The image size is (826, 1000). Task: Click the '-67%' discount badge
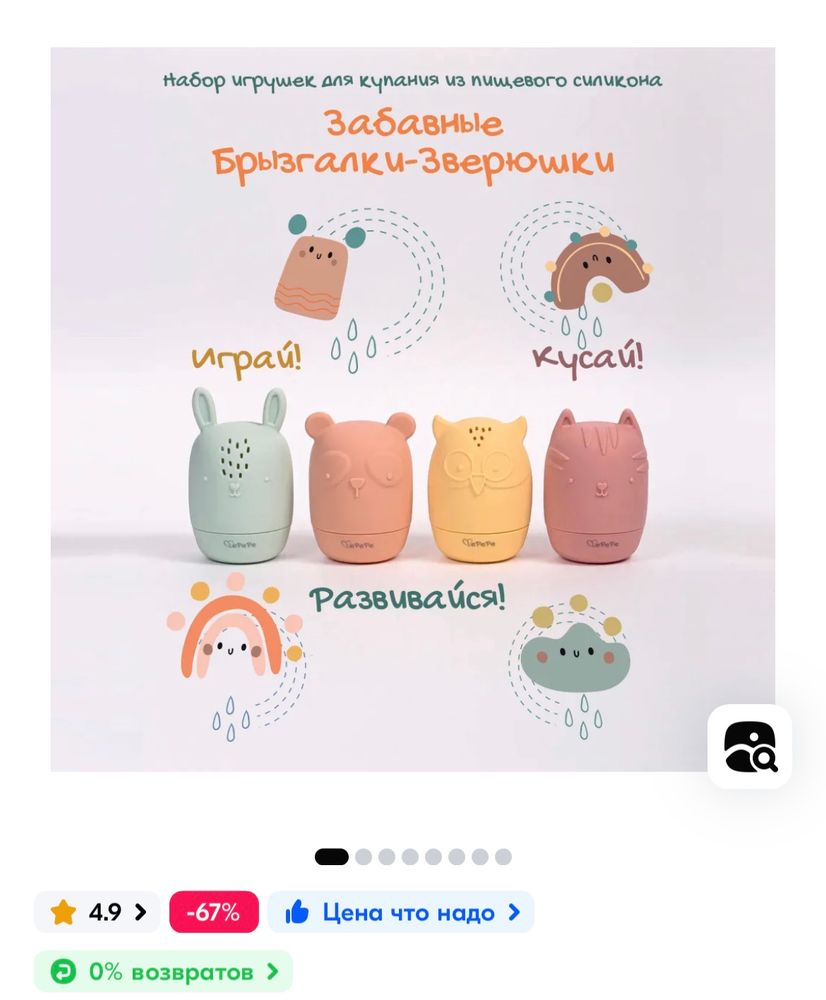point(214,912)
